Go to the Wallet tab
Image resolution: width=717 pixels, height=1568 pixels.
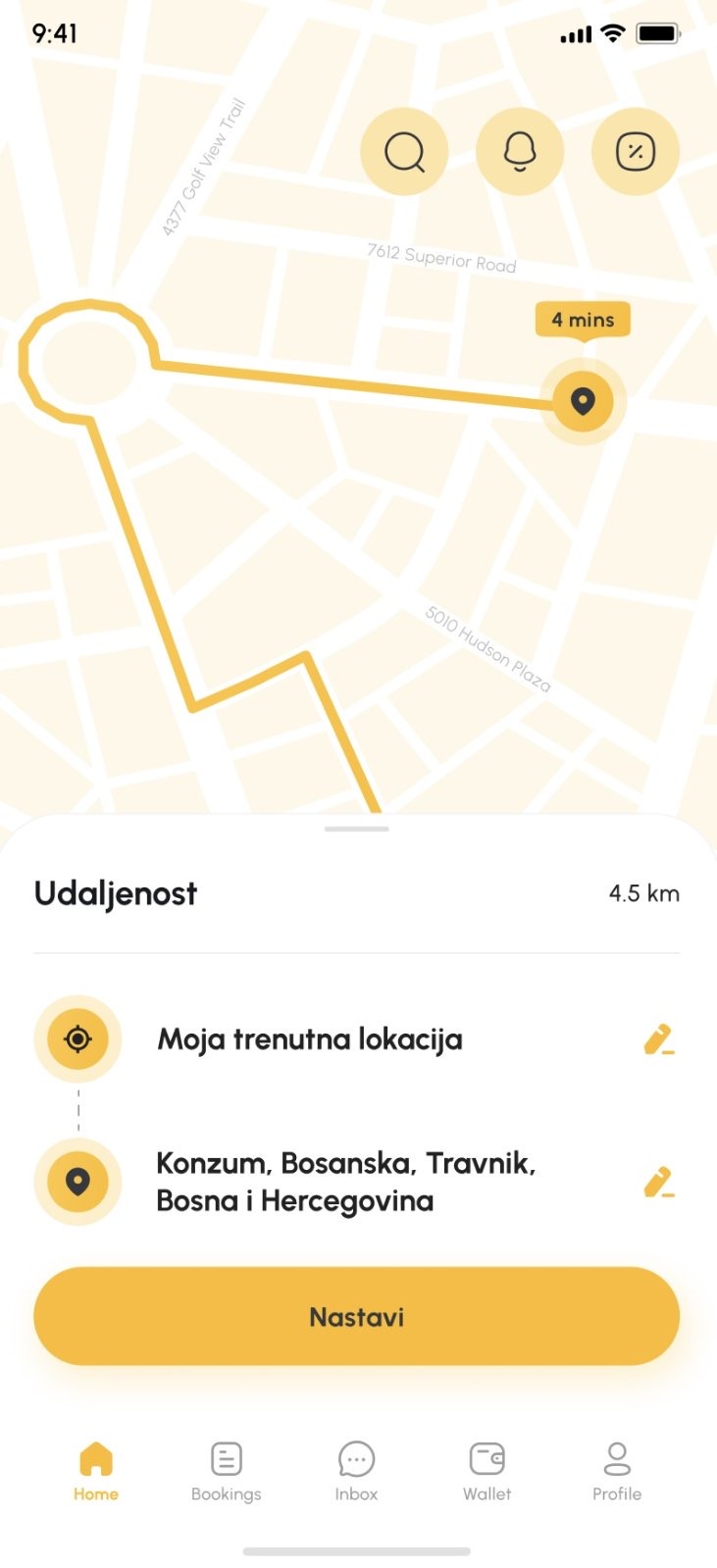487,1471
